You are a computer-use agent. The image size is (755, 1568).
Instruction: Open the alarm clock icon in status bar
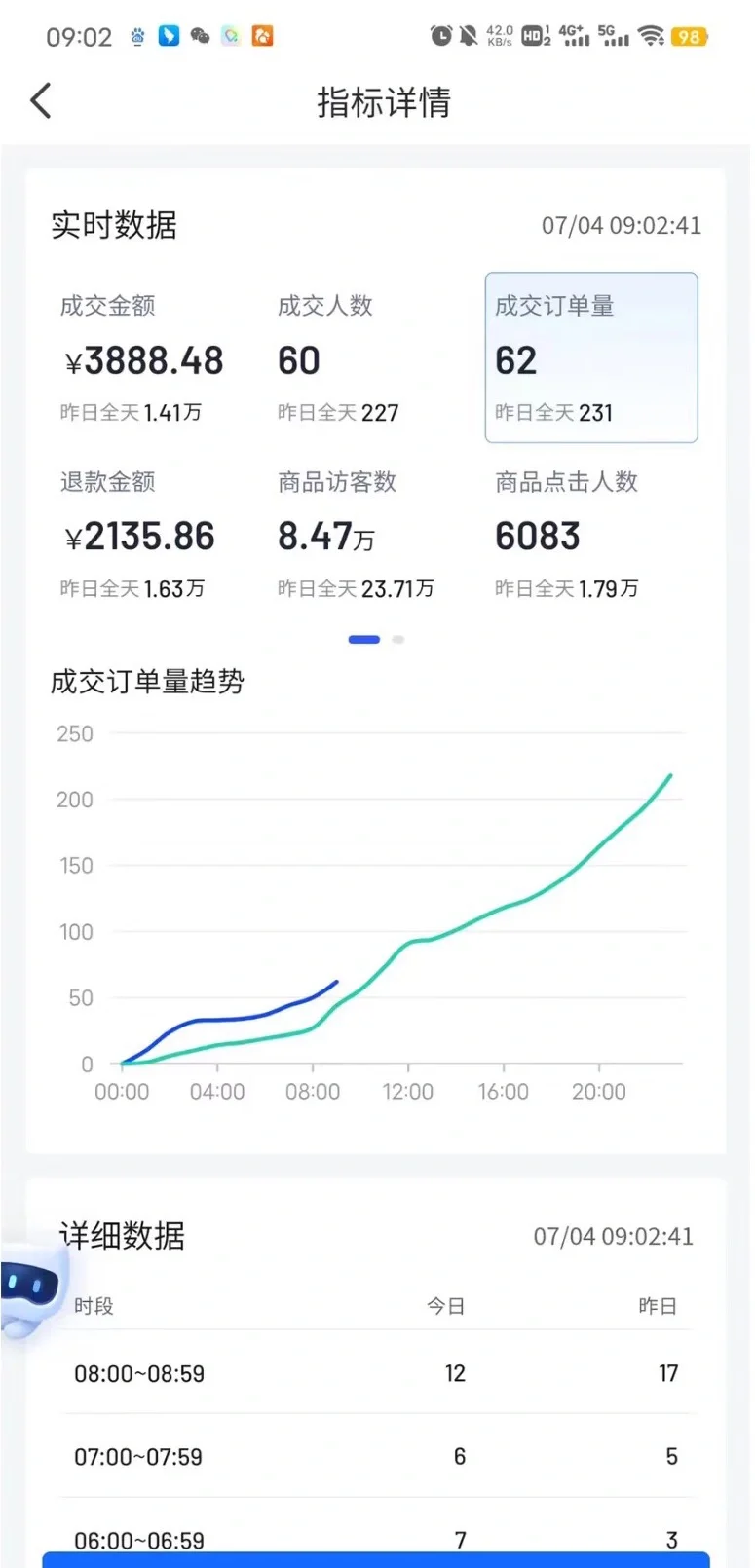pyautogui.click(x=440, y=35)
